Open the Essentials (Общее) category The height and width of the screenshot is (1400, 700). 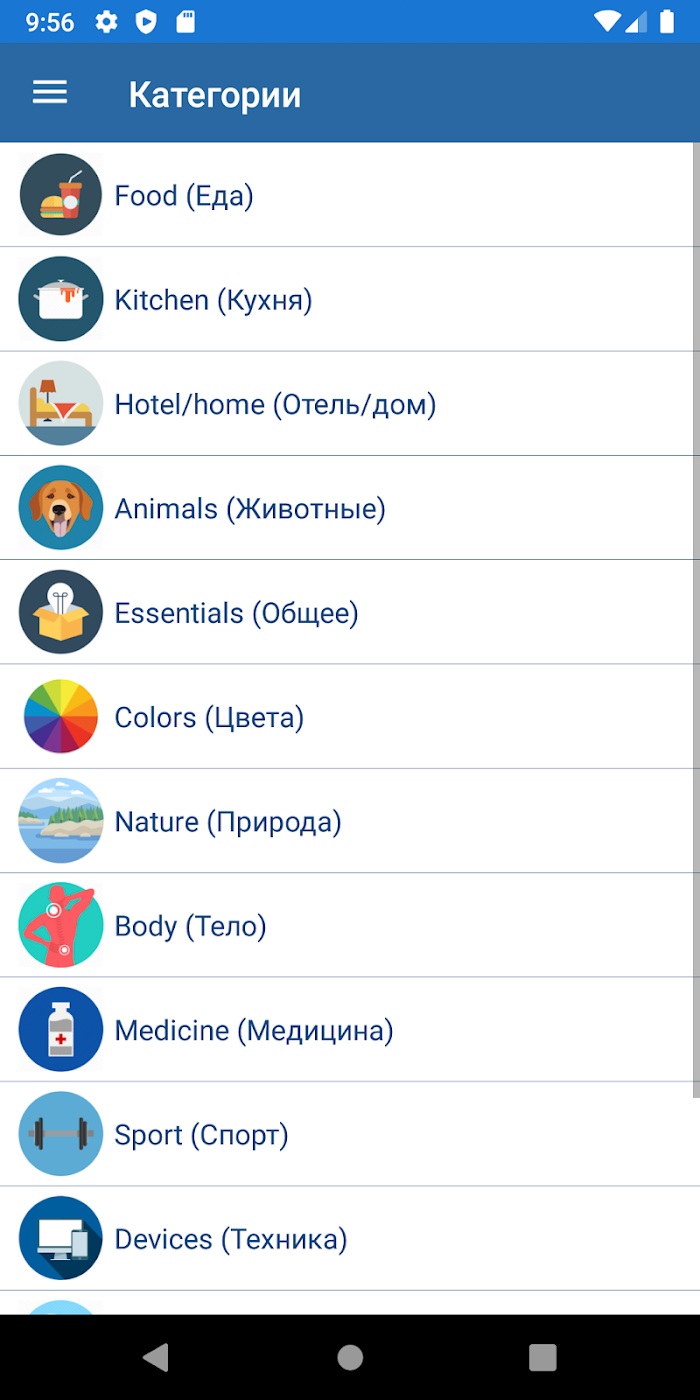(x=346, y=612)
